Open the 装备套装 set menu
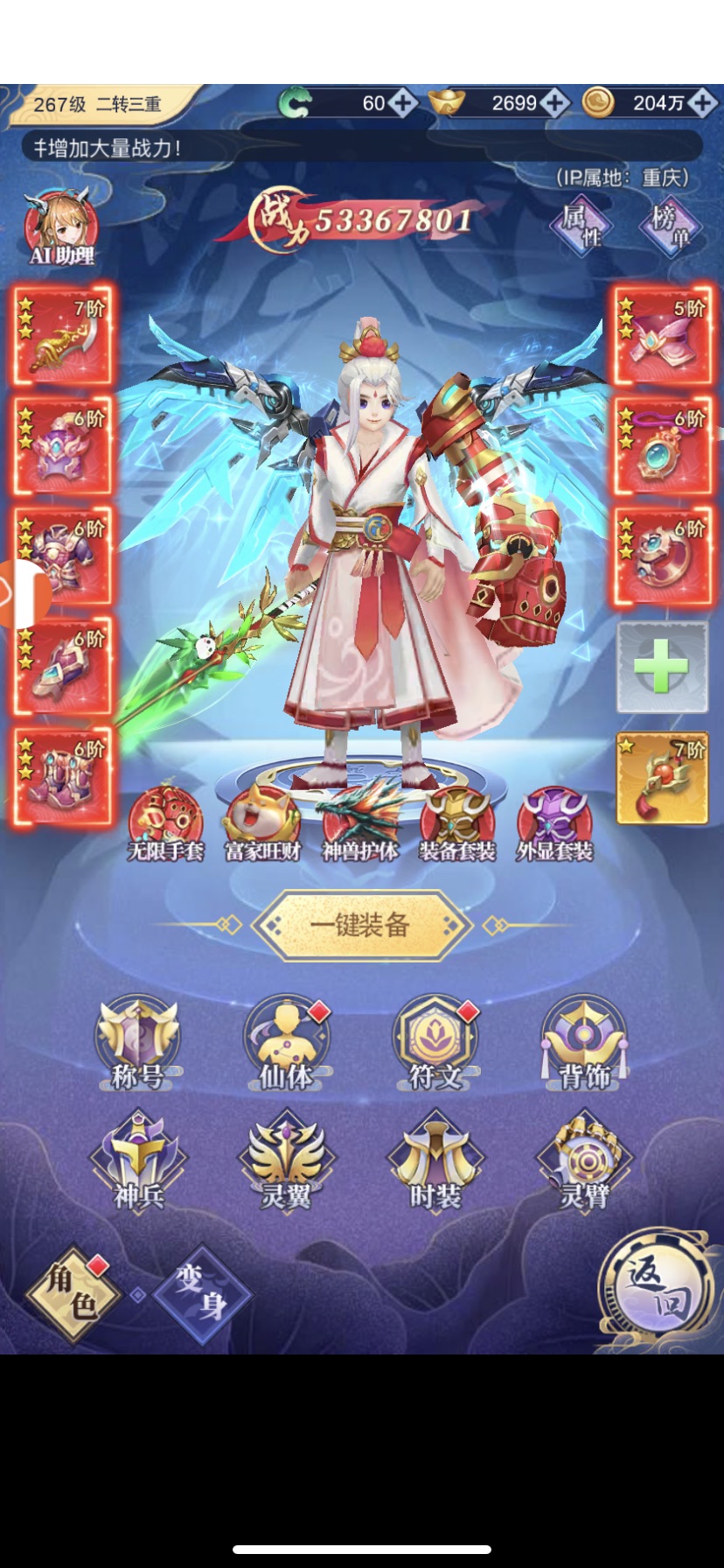Viewport: 724px width, 1568px height. (x=456, y=824)
